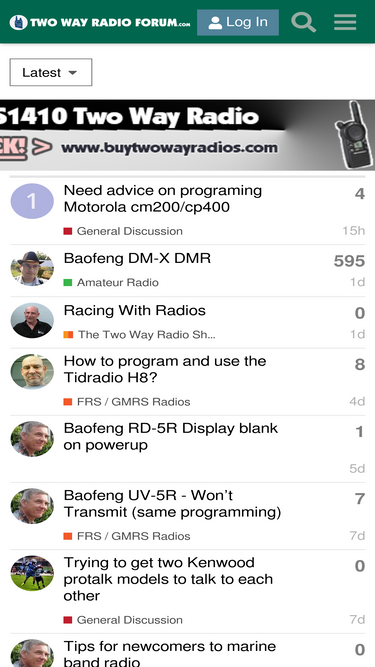Image resolution: width=375 pixels, height=667 pixels.
Task: Open Baofeng UV-5R Won't Transmit topic
Action: point(172,503)
